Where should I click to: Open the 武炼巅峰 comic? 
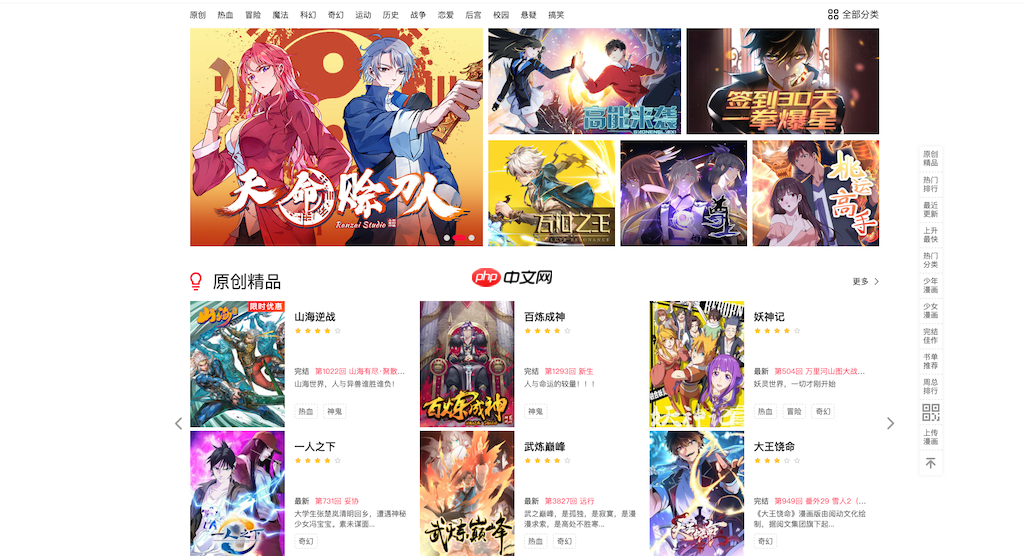point(544,446)
